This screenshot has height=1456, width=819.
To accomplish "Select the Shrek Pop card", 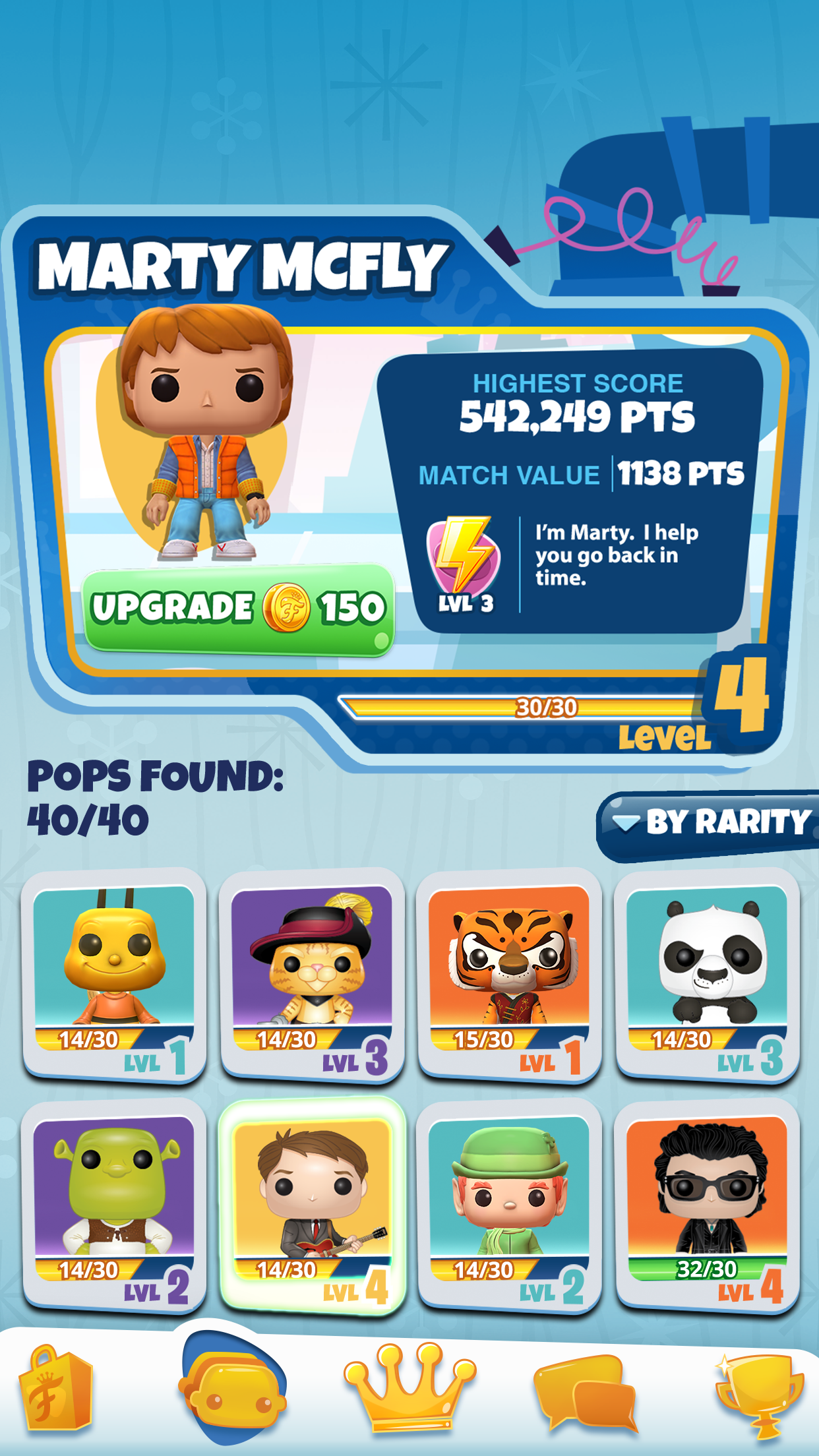I will pos(114,1204).
